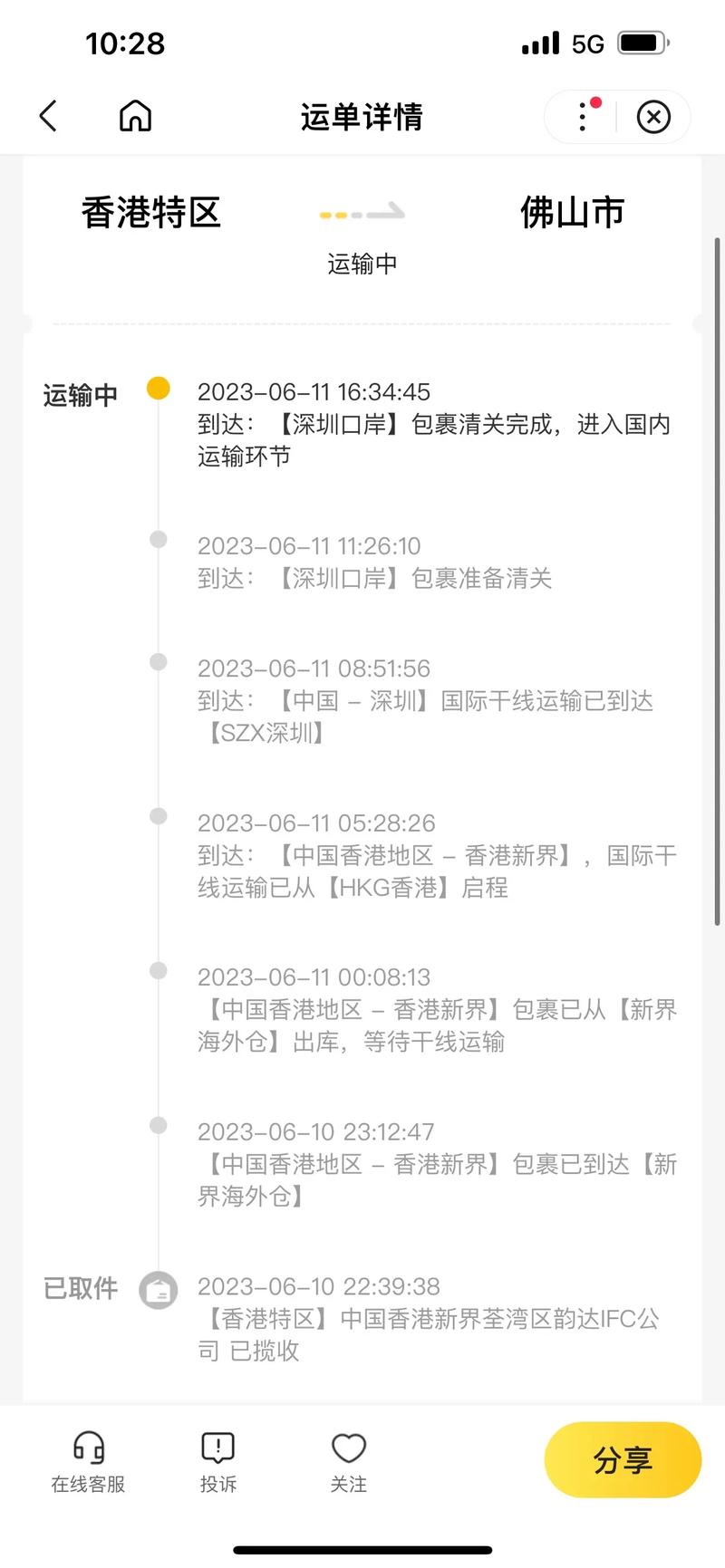Tap the 已取件 status label

click(x=80, y=1290)
